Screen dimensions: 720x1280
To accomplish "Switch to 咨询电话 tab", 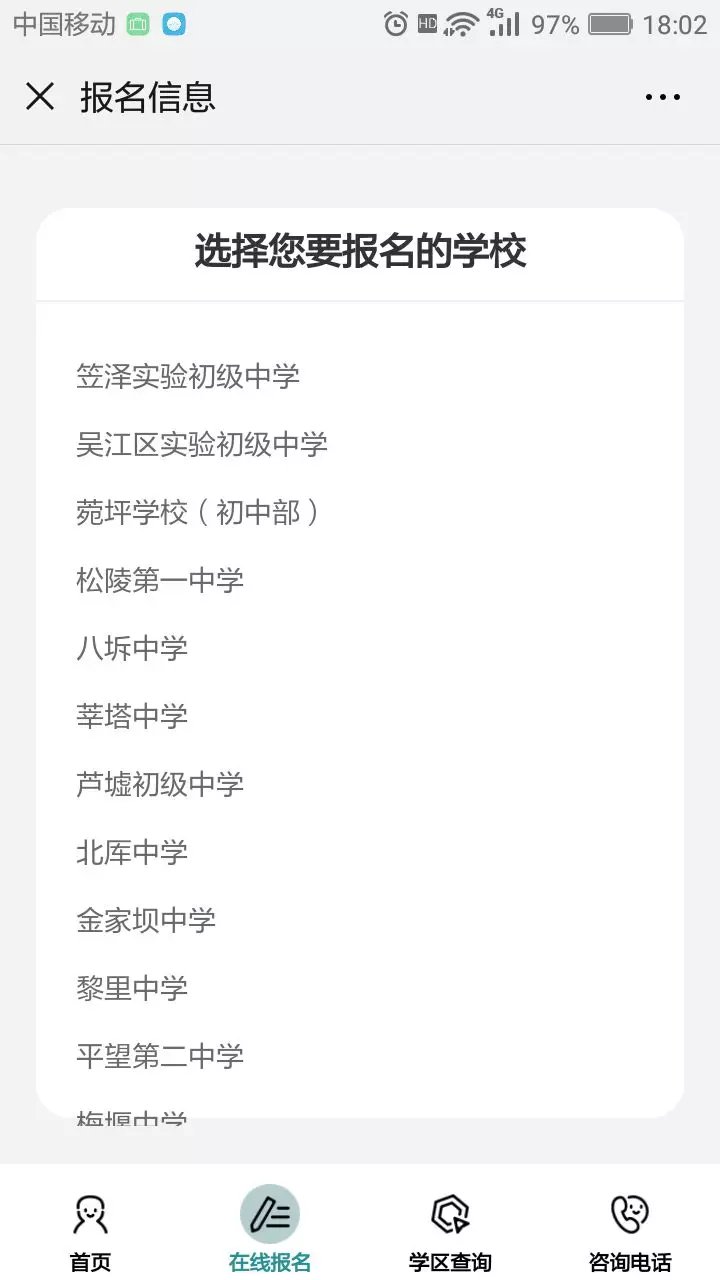I will 630,1232.
